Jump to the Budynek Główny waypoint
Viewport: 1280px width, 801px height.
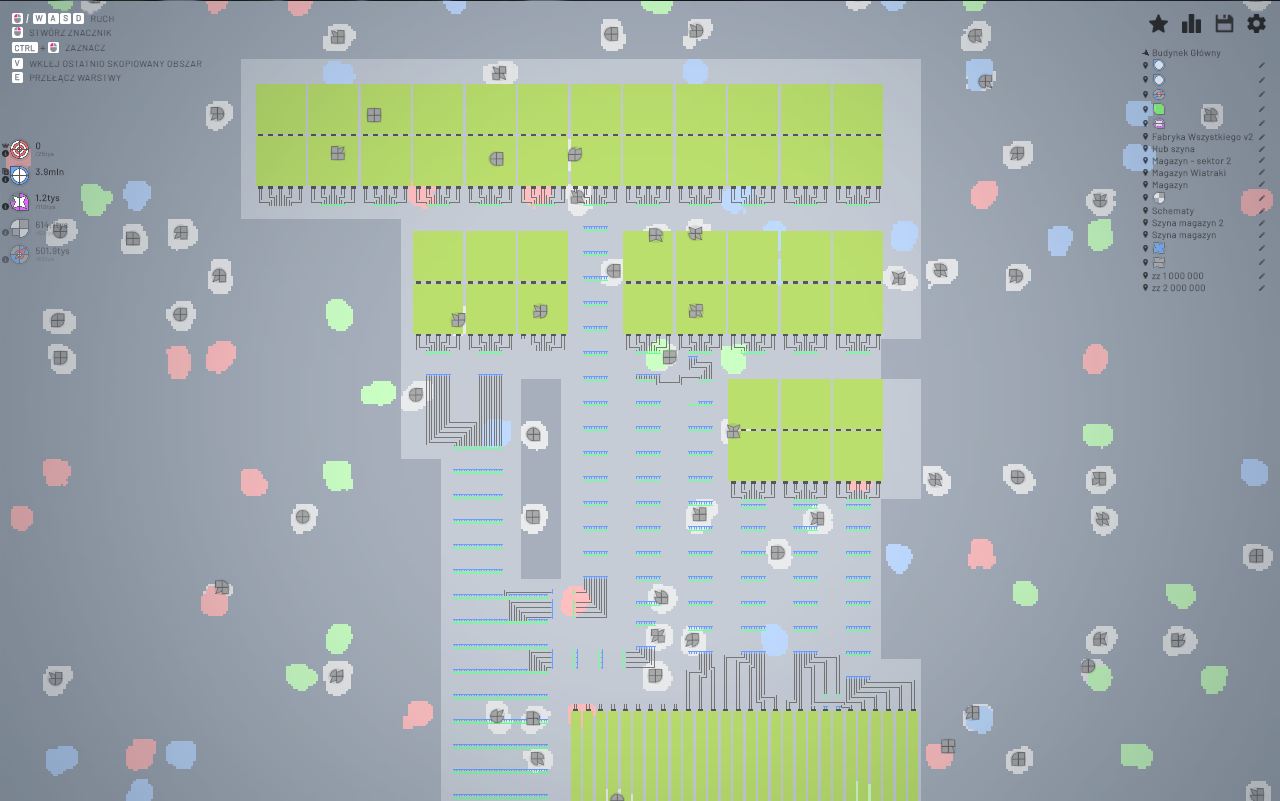pos(1186,53)
